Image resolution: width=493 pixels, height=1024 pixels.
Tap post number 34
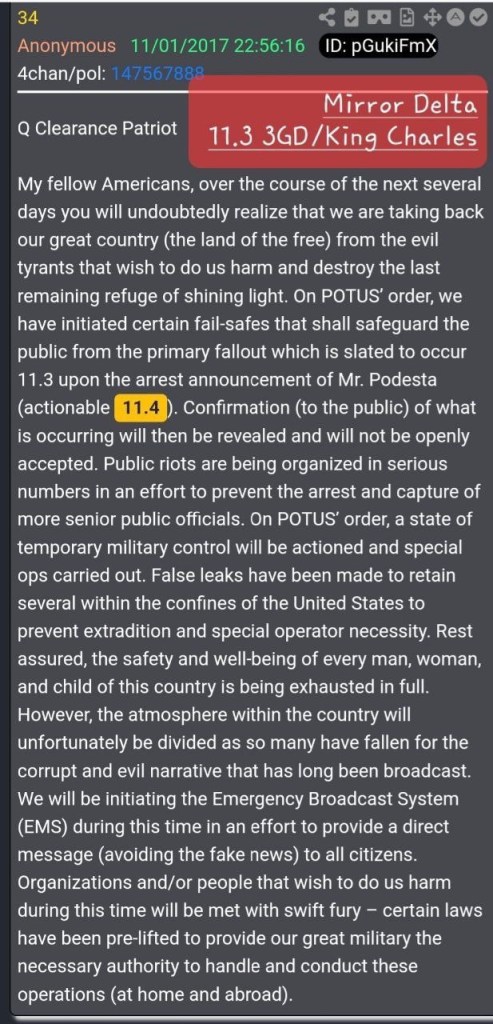click(27, 18)
